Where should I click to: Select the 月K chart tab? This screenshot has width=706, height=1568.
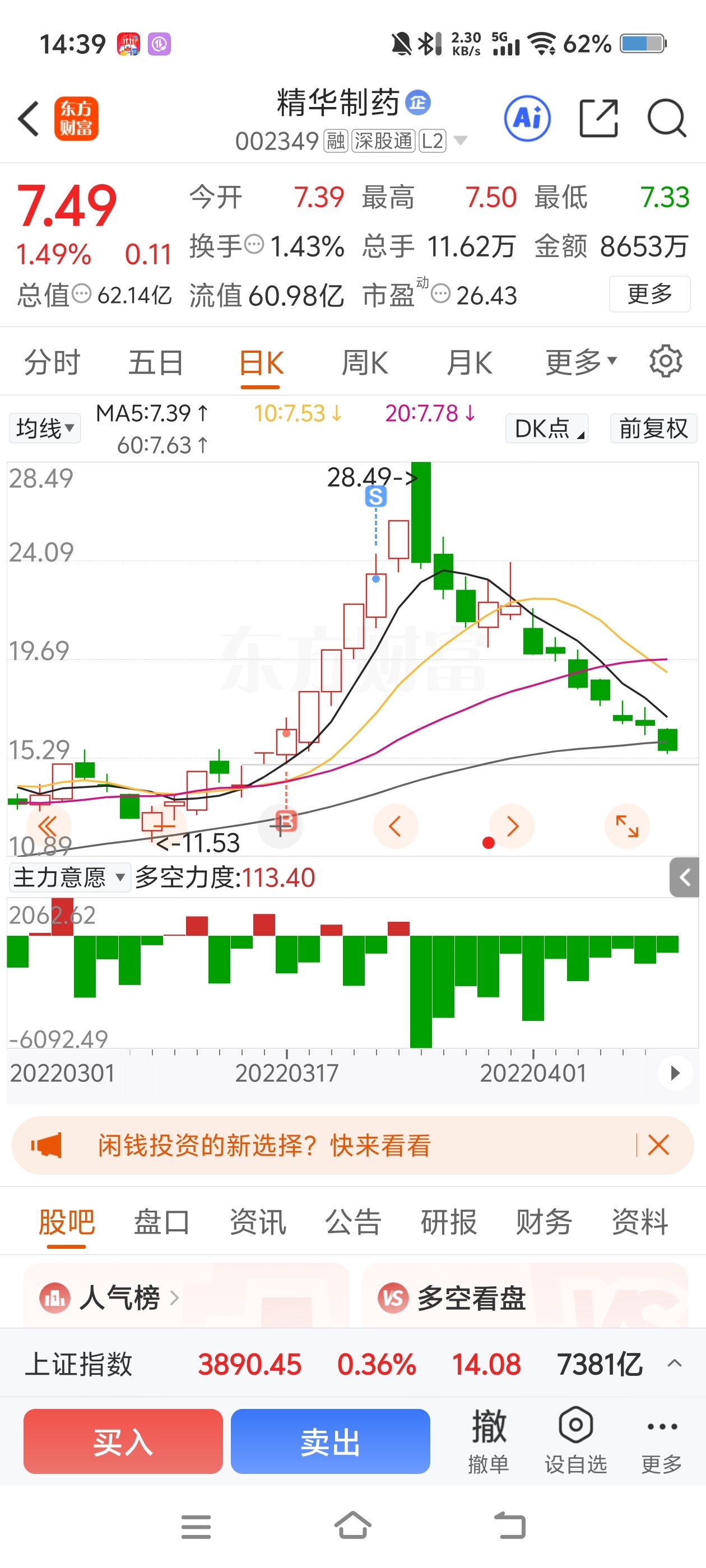coord(469,363)
